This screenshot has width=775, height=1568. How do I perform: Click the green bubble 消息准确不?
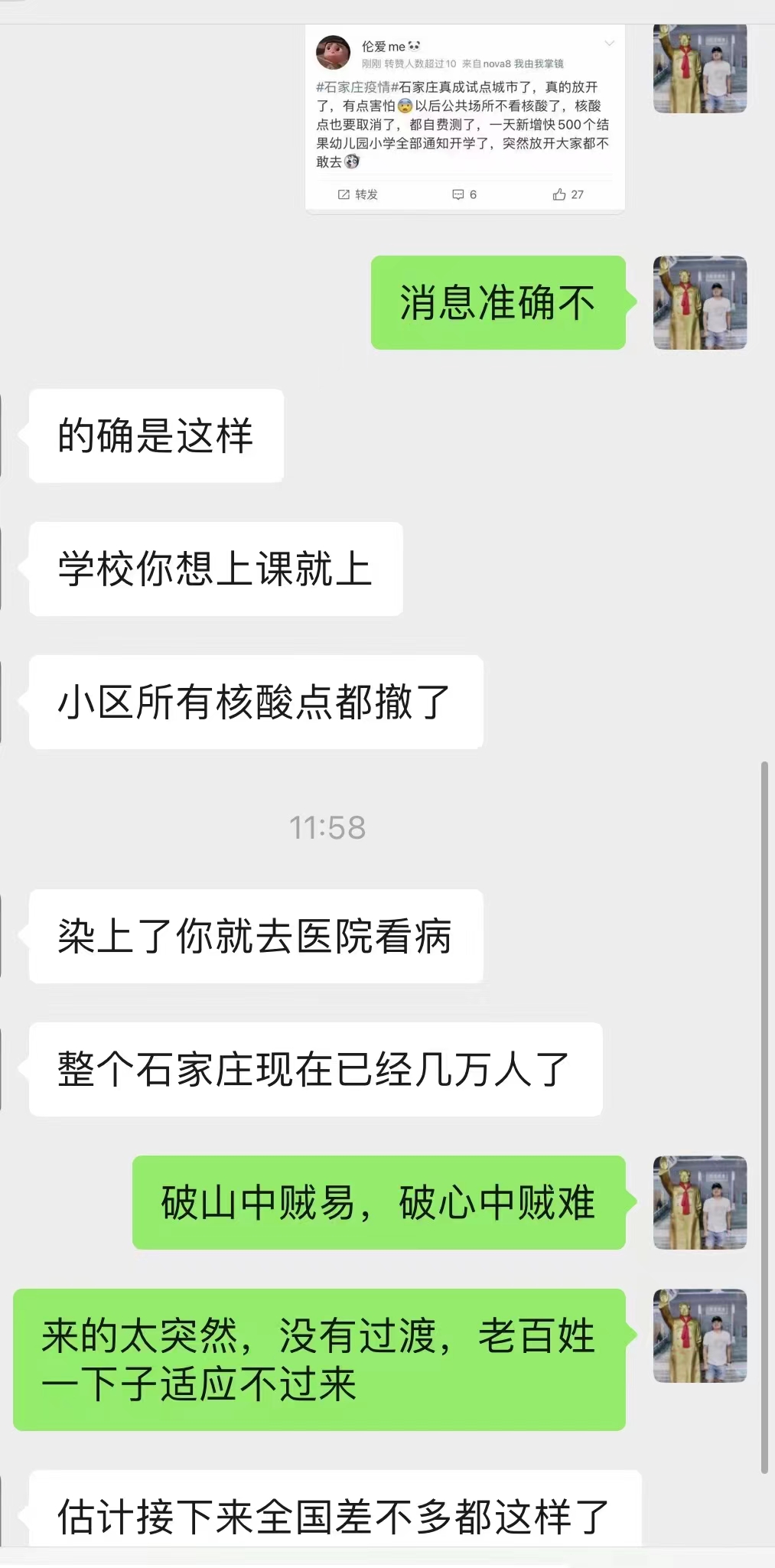[497, 302]
